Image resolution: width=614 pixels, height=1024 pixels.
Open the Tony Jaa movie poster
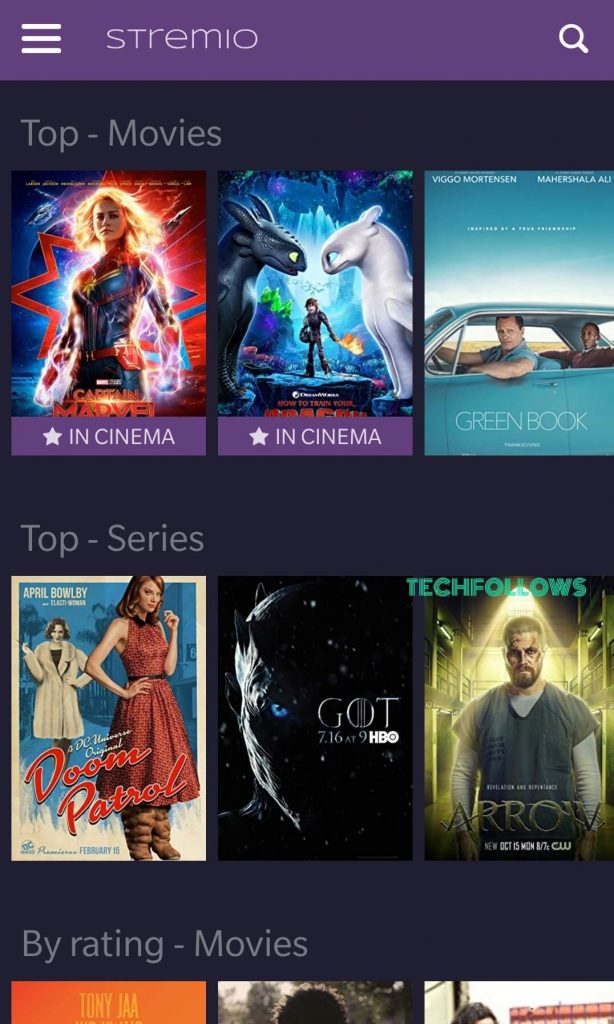[108, 1002]
